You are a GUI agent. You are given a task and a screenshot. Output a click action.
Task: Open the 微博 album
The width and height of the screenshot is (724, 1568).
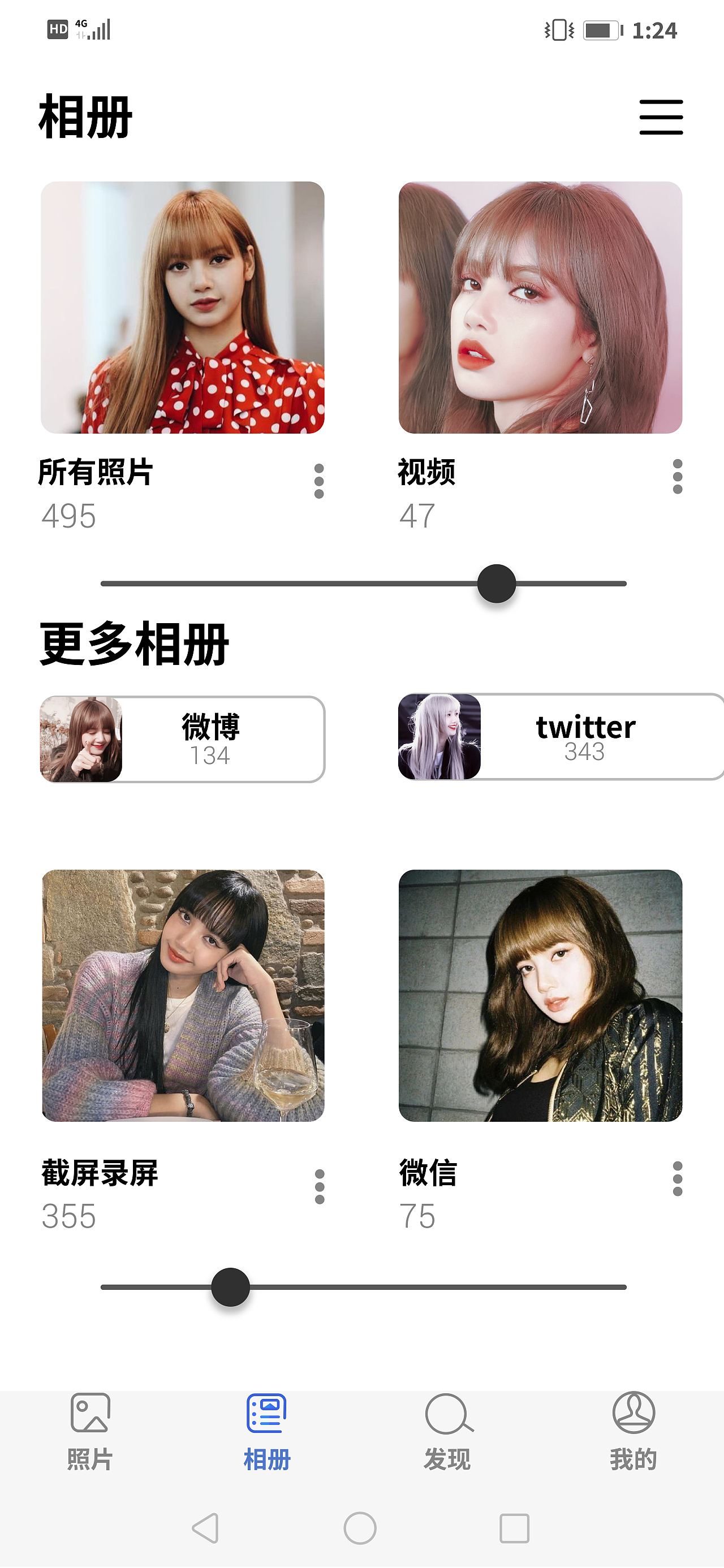[183, 739]
